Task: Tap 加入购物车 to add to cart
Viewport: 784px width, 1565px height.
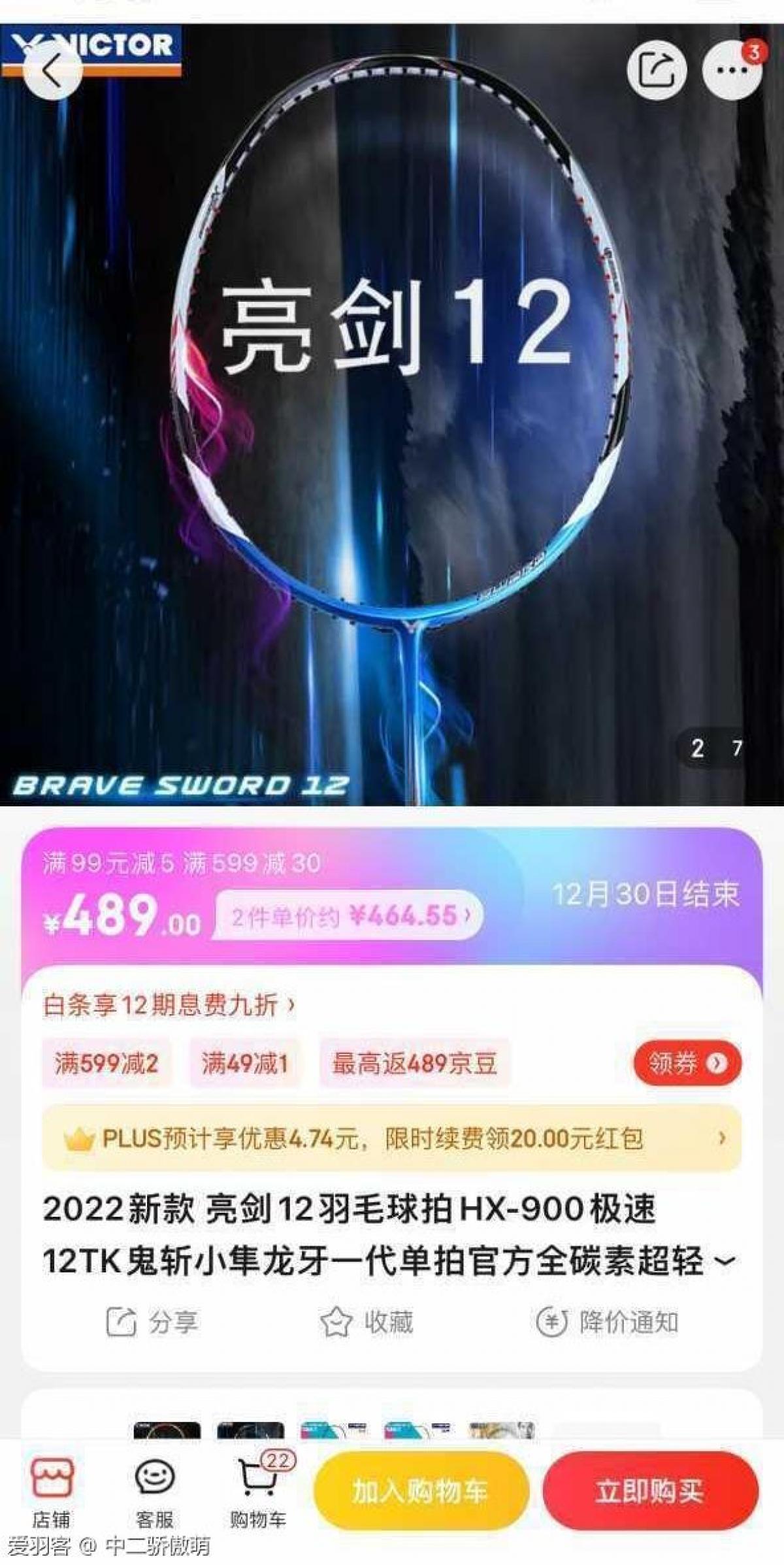Action: click(x=420, y=1492)
